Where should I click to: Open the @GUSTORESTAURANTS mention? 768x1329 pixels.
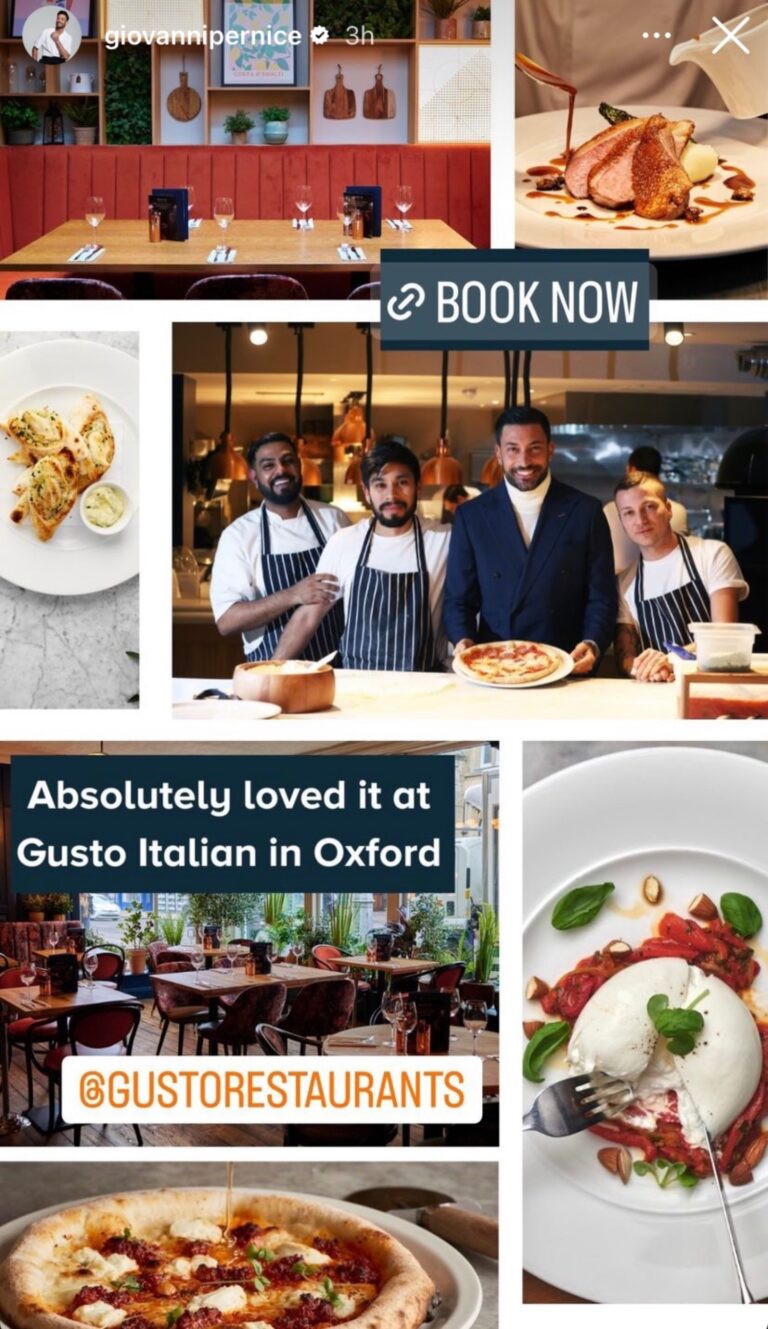(x=271, y=1090)
